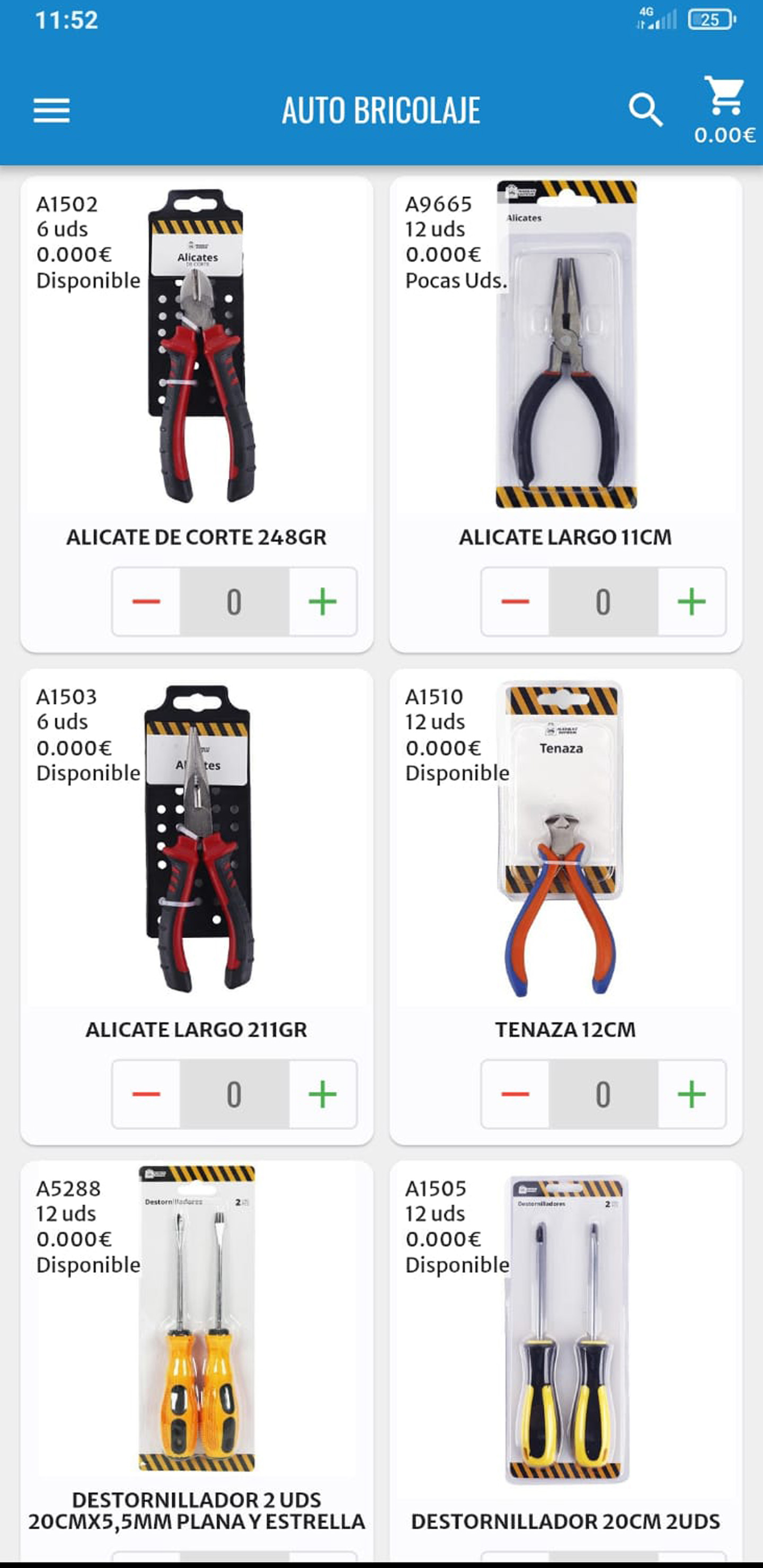Open DESTORNILLADOR 20CM 2UDS card
This screenshot has height=1568, width=763.
click(566, 1339)
